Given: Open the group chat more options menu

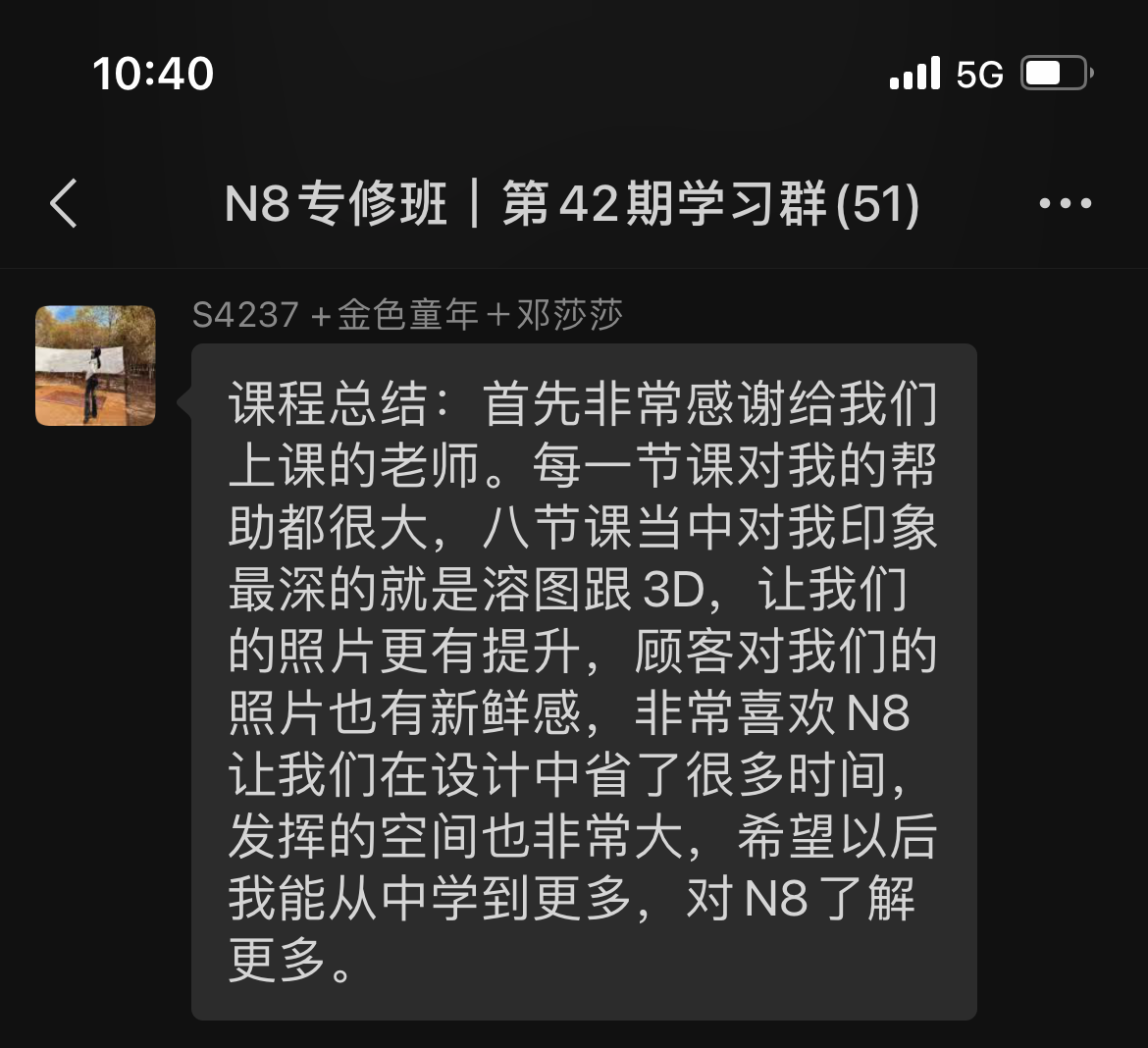Looking at the screenshot, I should coord(1065,204).
